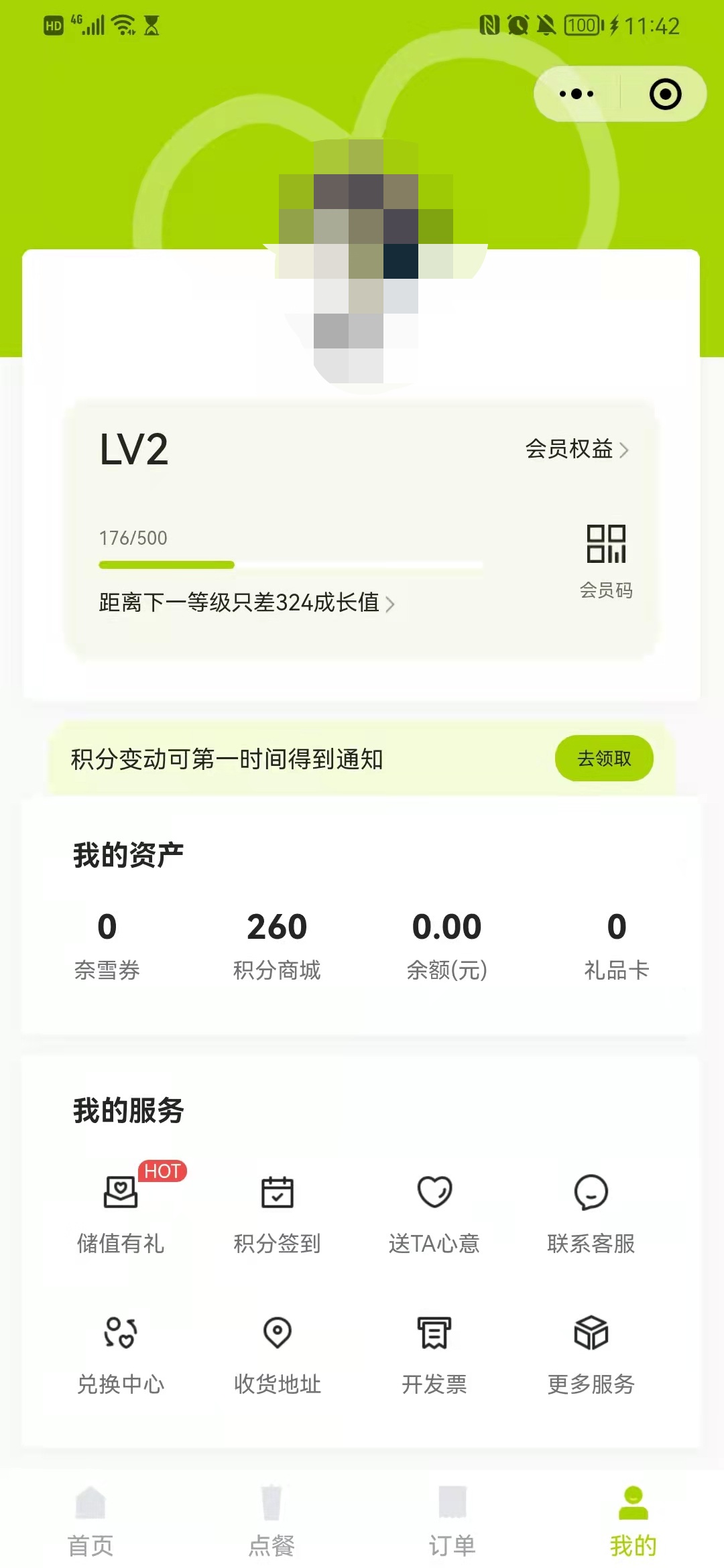Tap the 去领取 button
724x1568 pixels.
(604, 759)
